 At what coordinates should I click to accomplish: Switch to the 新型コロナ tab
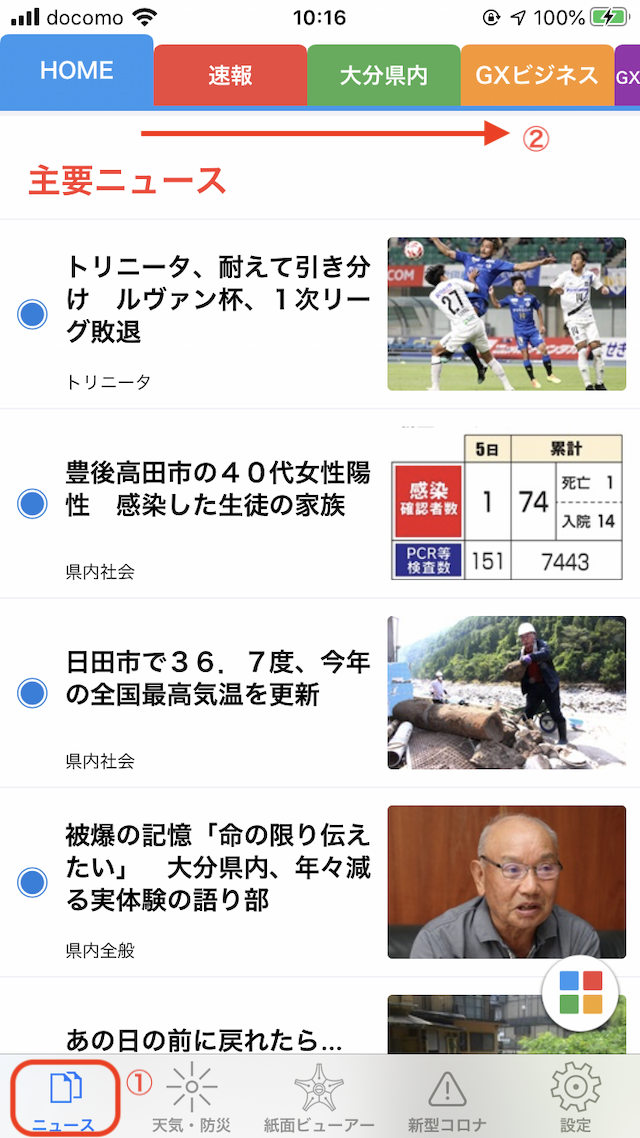[447, 1097]
